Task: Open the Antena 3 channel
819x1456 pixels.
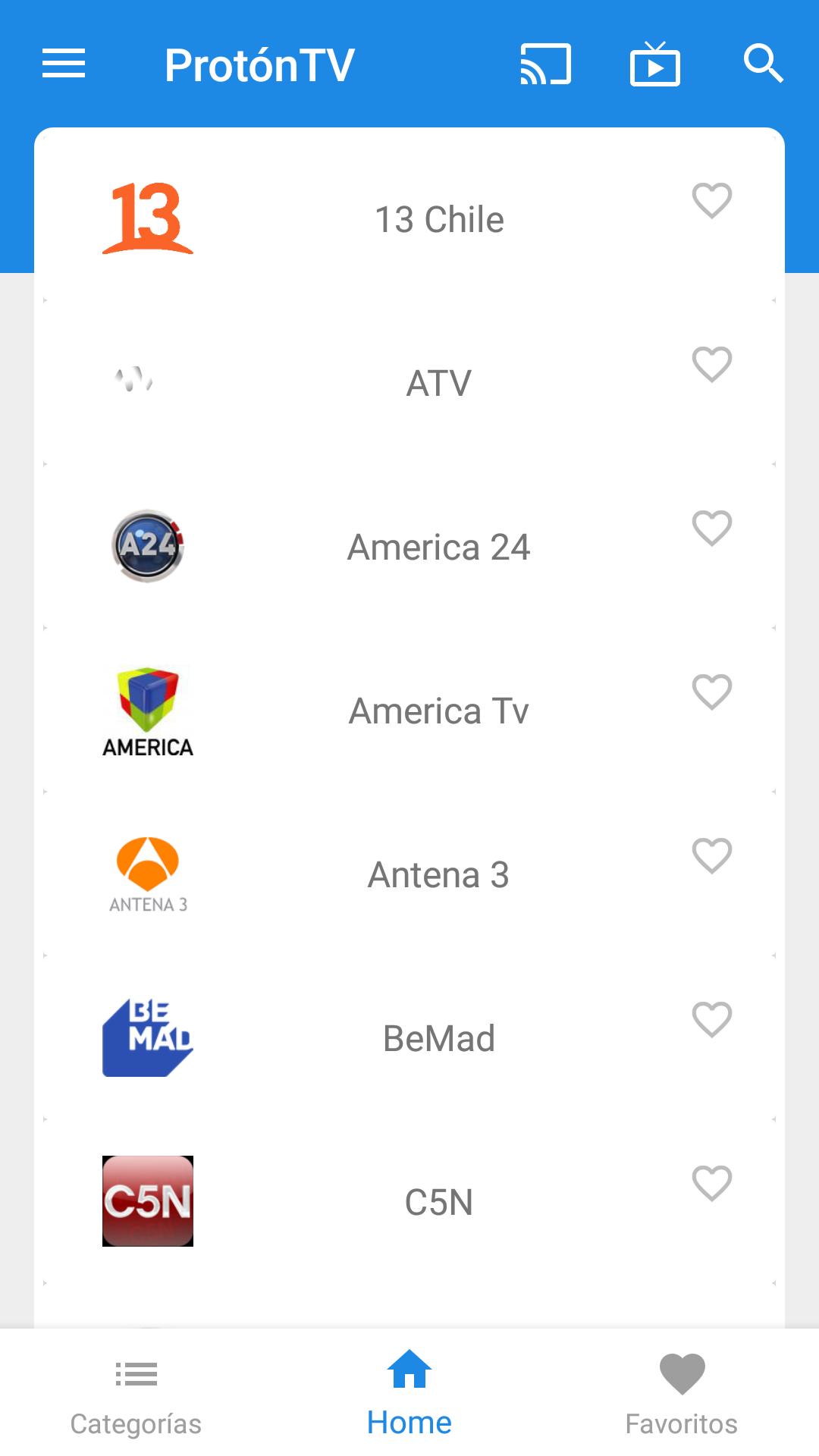Action: click(439, 874)
